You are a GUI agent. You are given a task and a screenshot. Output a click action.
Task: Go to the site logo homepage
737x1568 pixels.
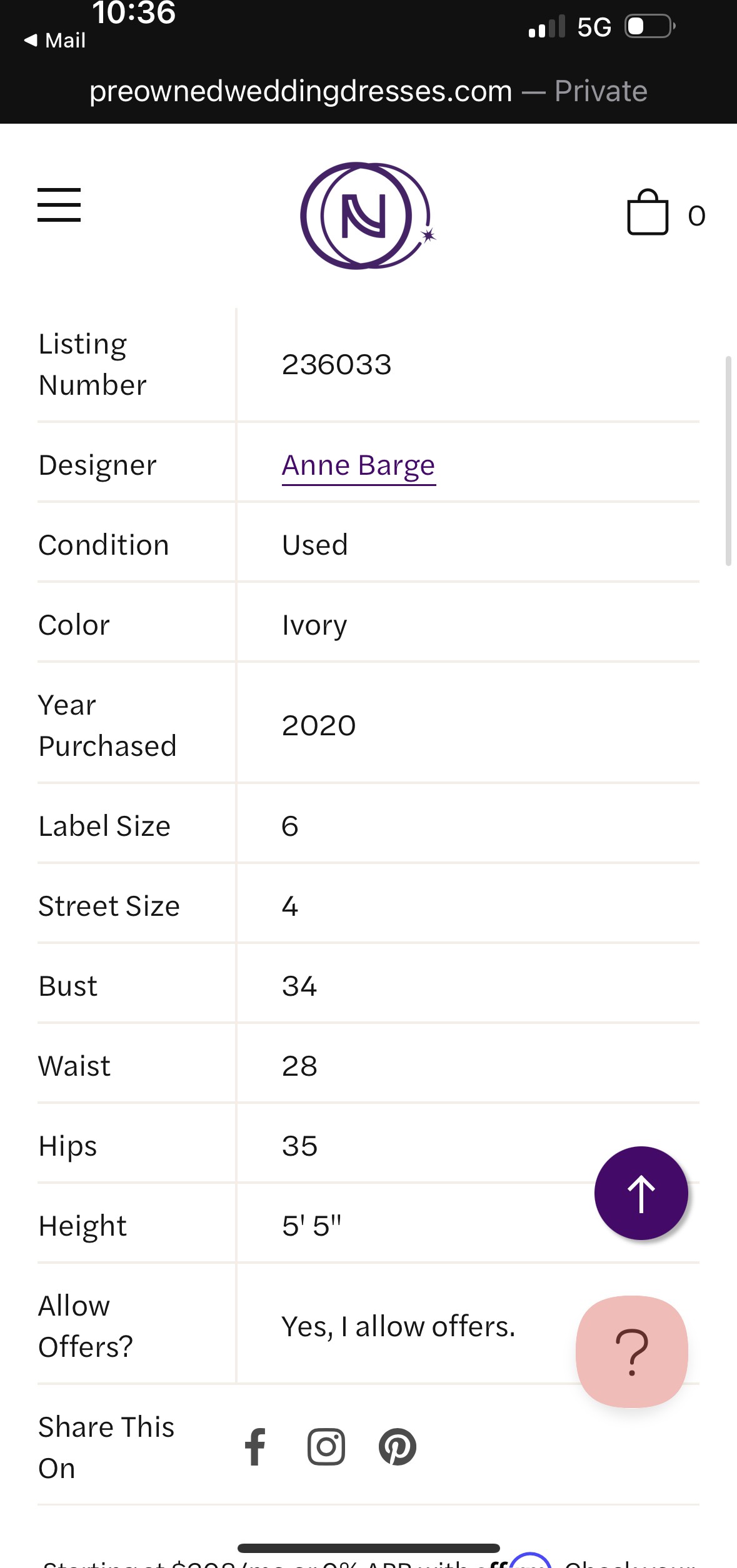(x=367, y=216)
